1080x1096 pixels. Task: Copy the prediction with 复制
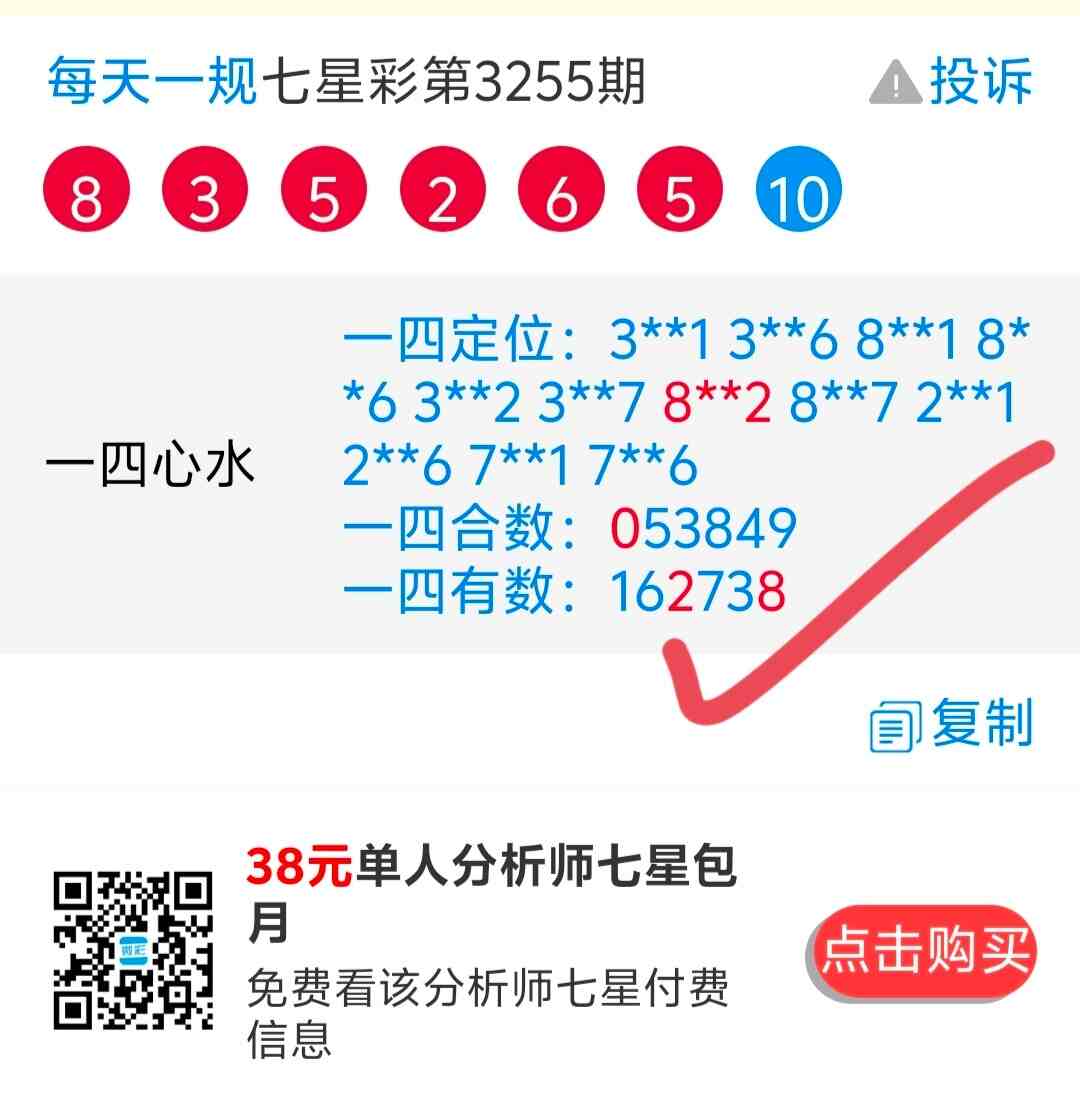951,724
